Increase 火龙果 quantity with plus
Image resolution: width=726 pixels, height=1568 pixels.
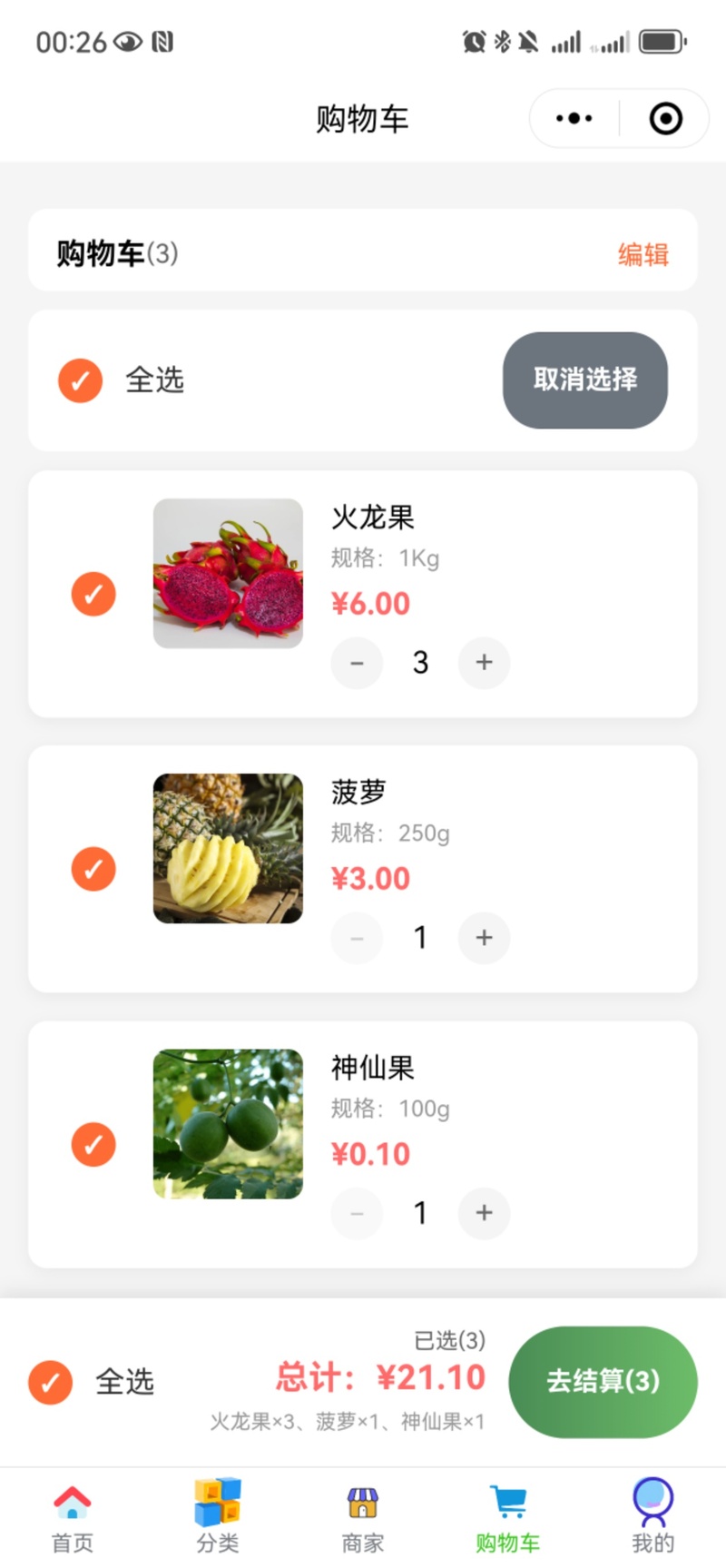pos(484,663)
